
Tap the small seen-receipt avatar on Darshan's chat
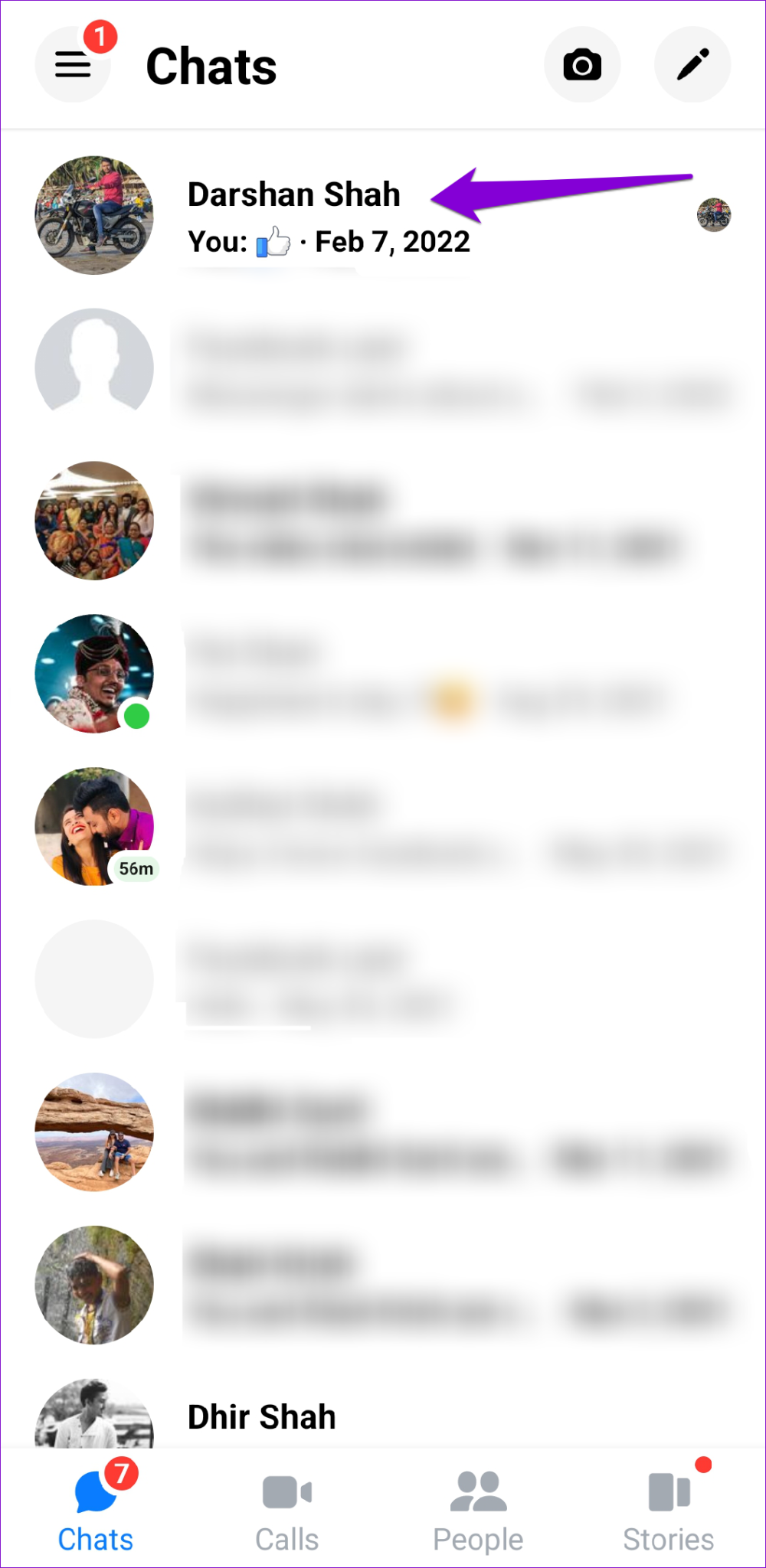pyautogui.click(x=715, y=215)
